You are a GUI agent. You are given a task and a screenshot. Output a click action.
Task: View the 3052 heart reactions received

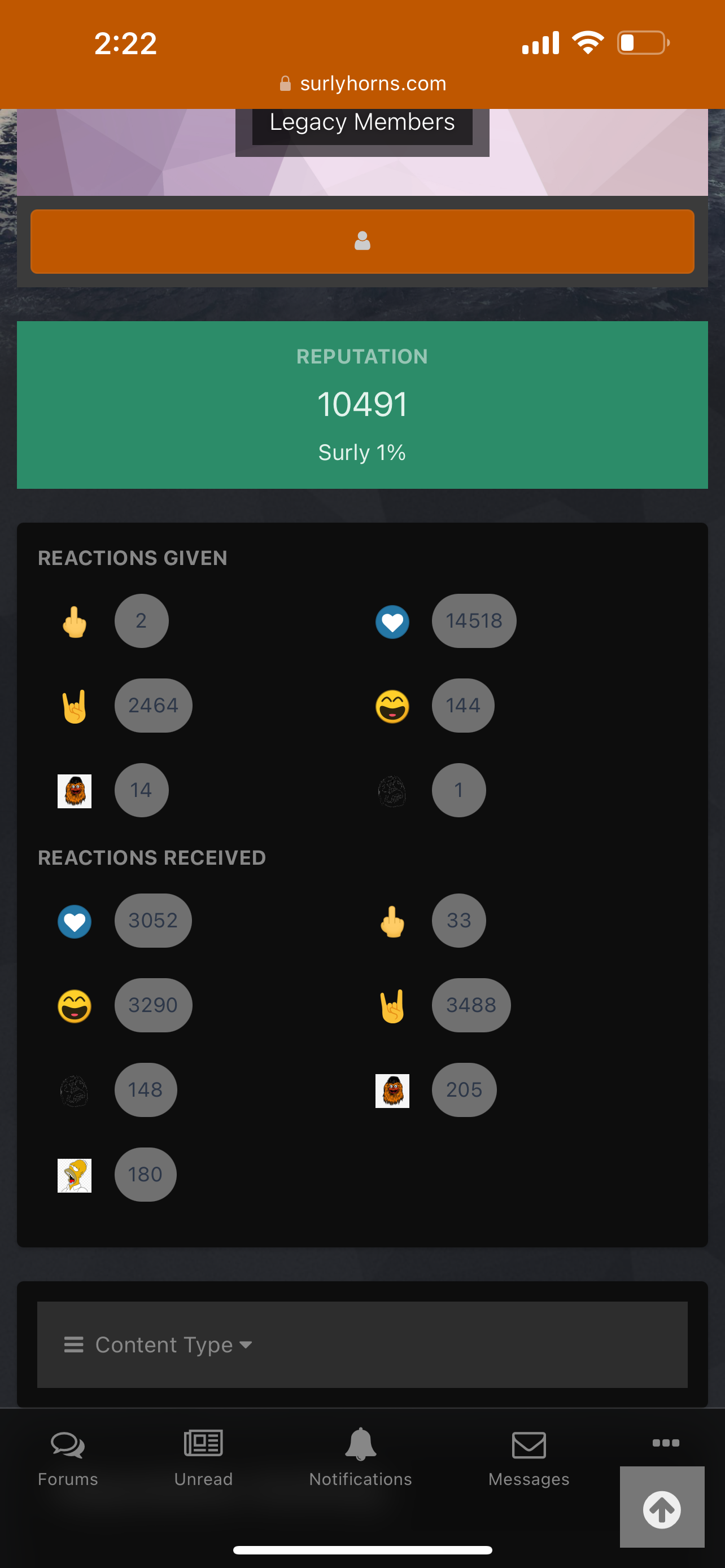point(153,921)
